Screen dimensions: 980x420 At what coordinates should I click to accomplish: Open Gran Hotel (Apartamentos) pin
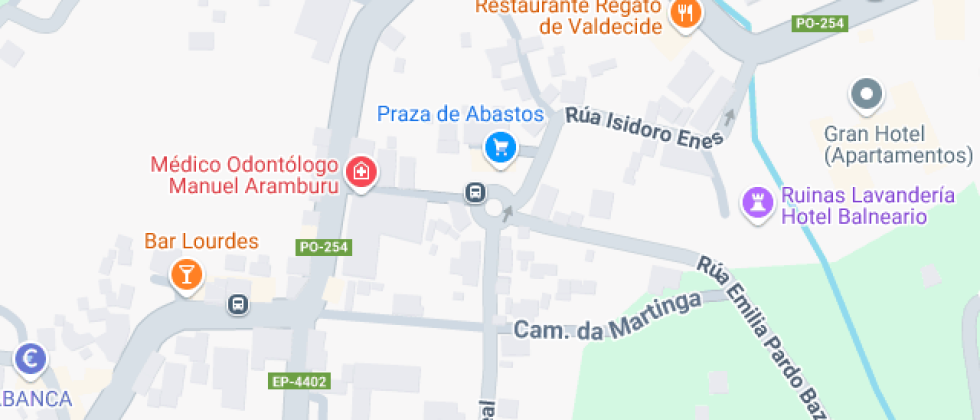coord(866,96)
